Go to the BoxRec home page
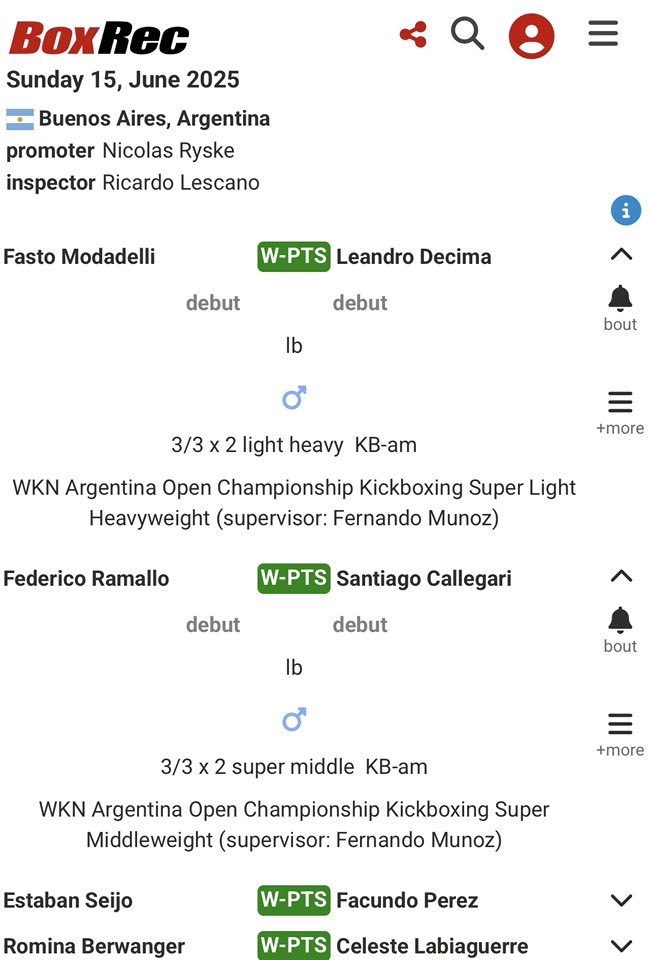650x960 pixels. [x=99, y=38]
